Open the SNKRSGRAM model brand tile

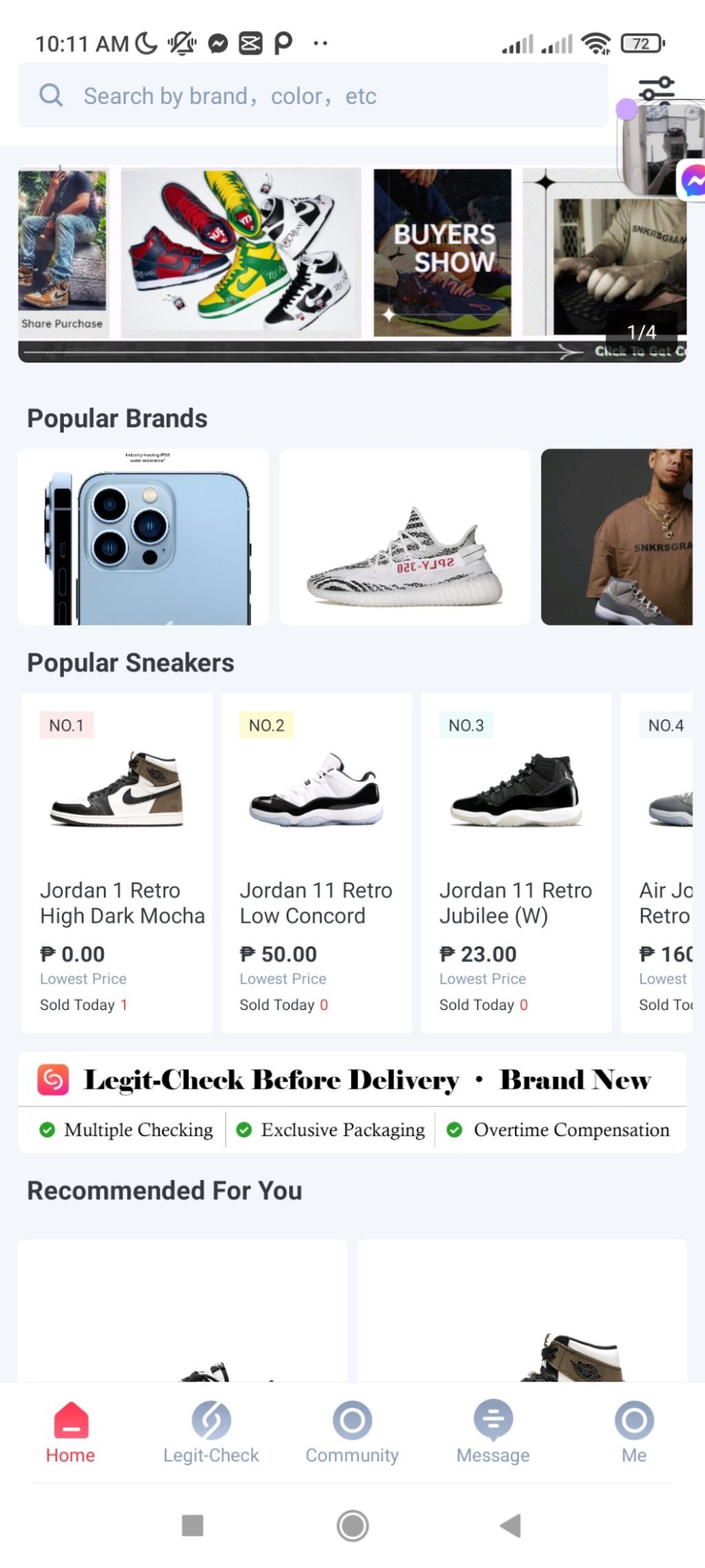pyautogui.click(x=616, y=537)
